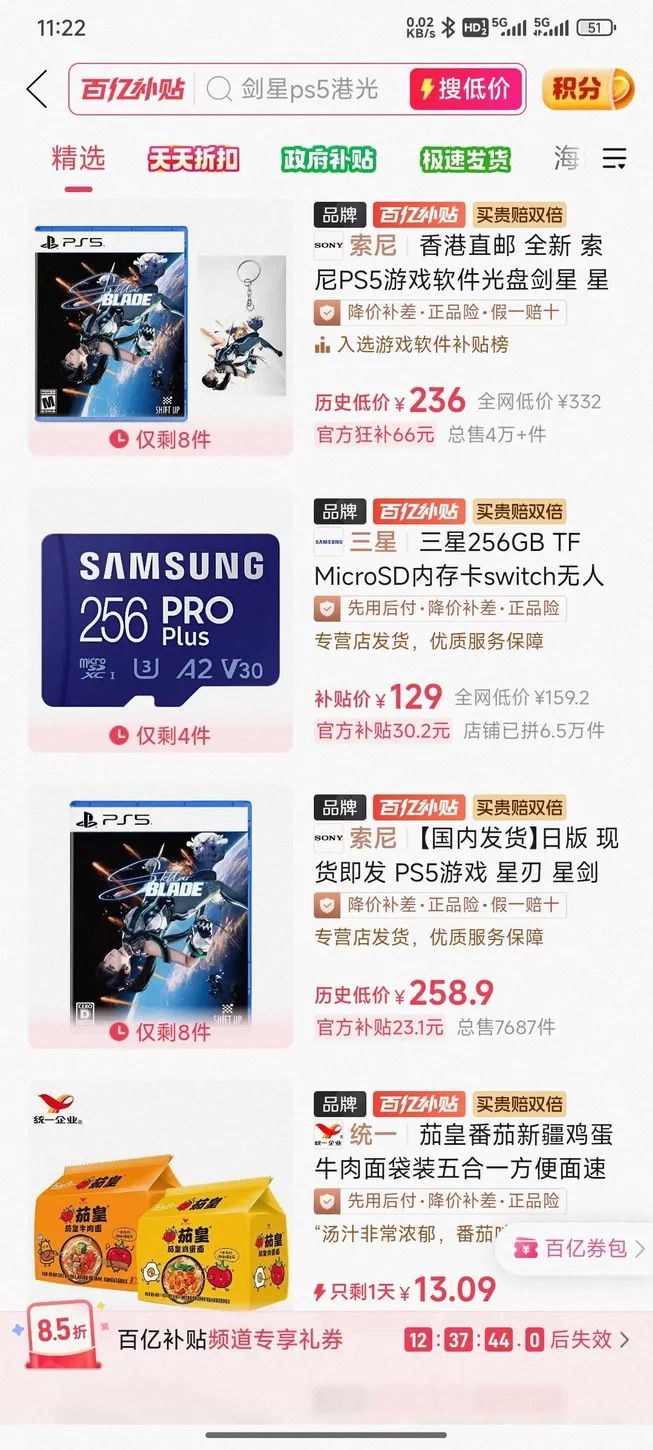Tap the 搜低价 search button
This screenshot has width=653, height=1450.
tap(465, 89)
